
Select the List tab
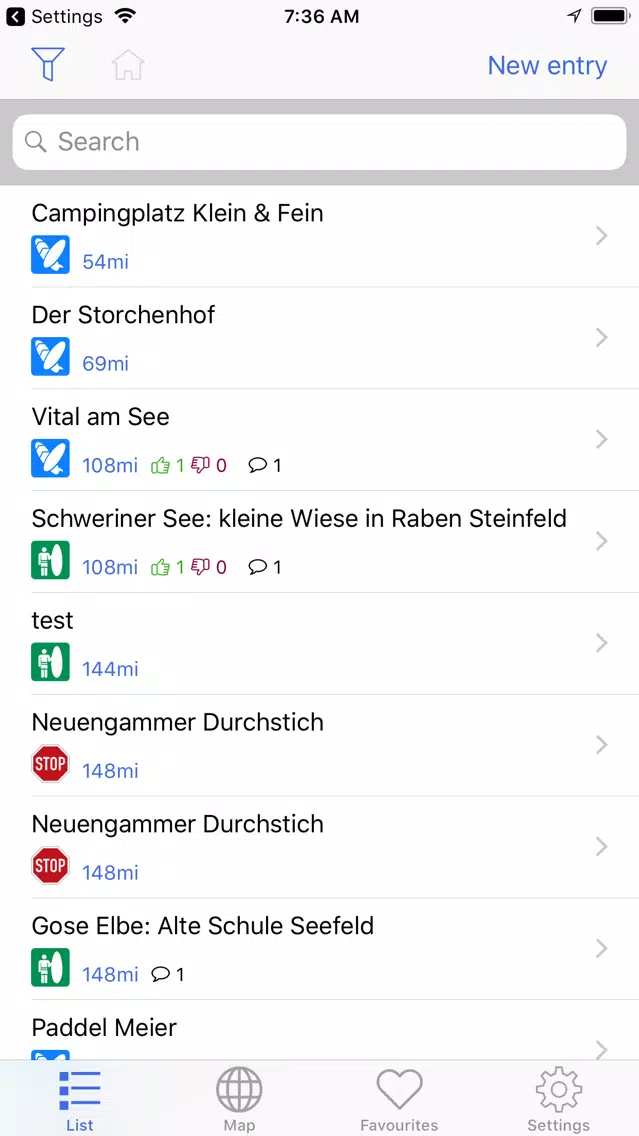pyautogui.click(x=80, y=1098)
